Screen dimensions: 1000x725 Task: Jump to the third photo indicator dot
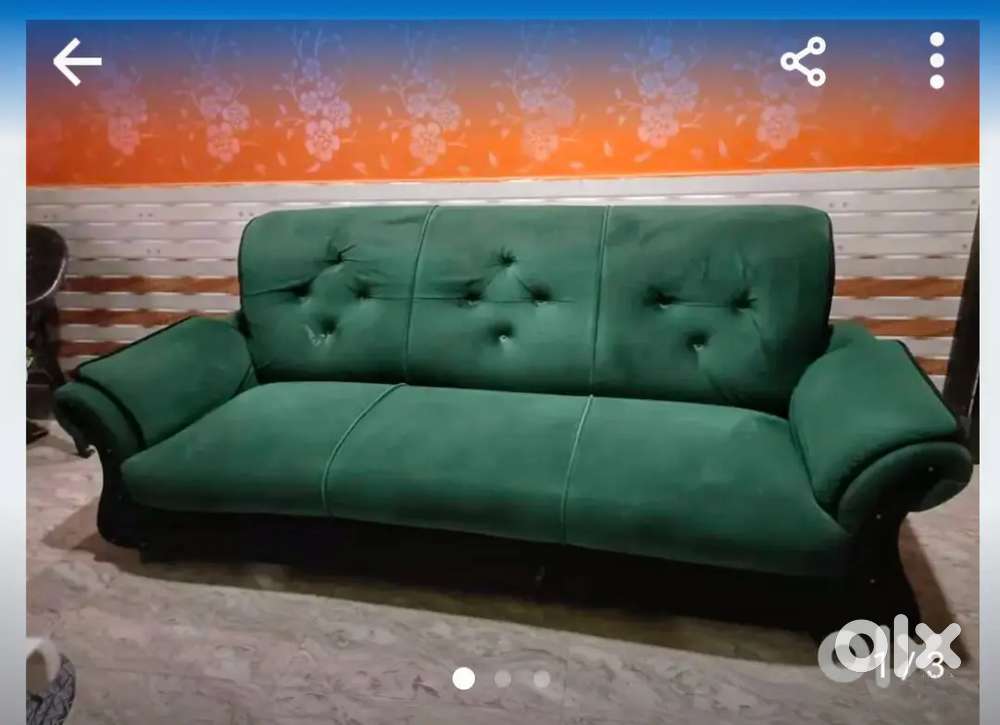[x=541, y=679]
